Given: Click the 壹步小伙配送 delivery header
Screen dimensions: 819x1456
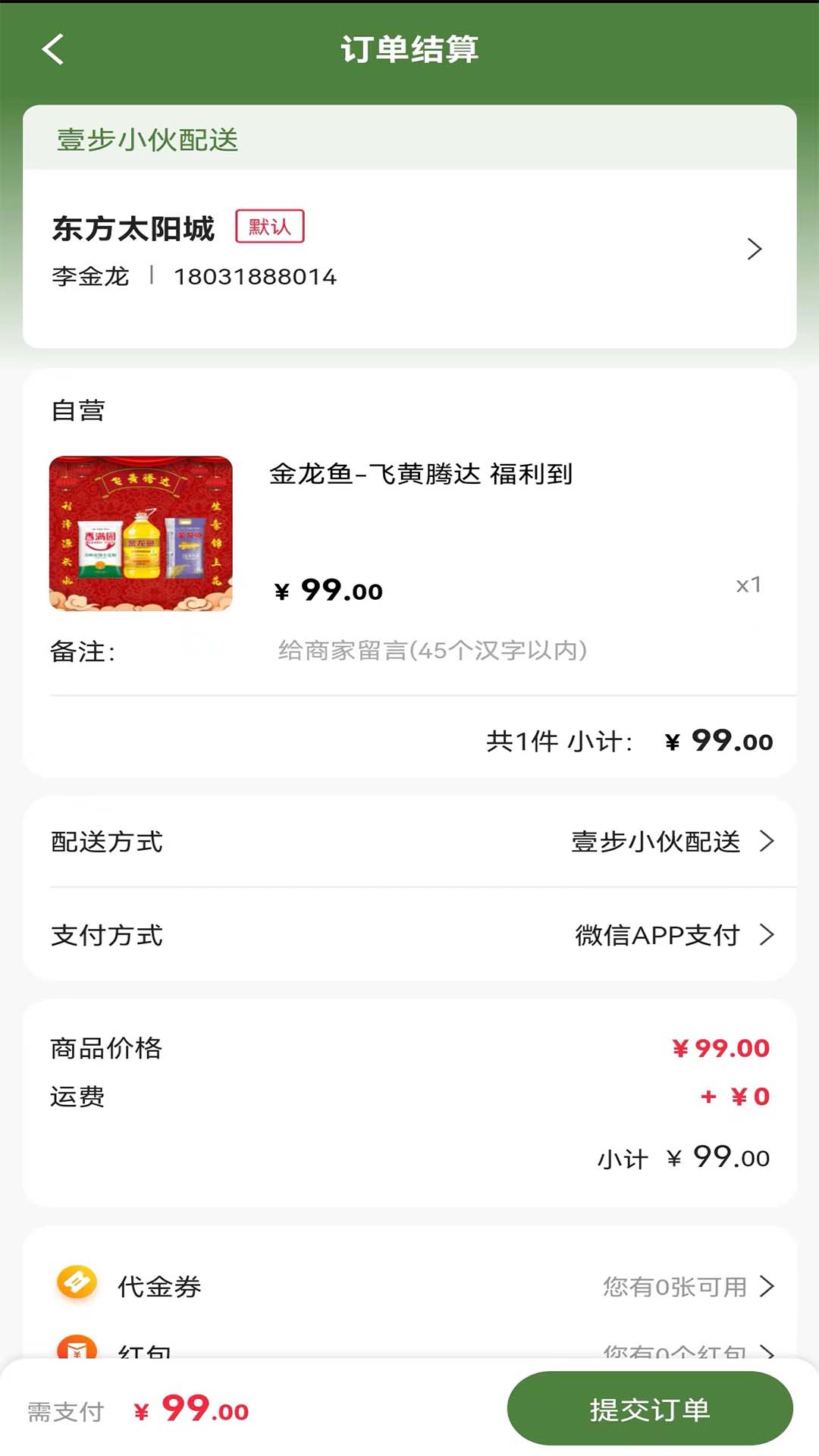Looking at the screenshot, I should click(x=146, y=140).
